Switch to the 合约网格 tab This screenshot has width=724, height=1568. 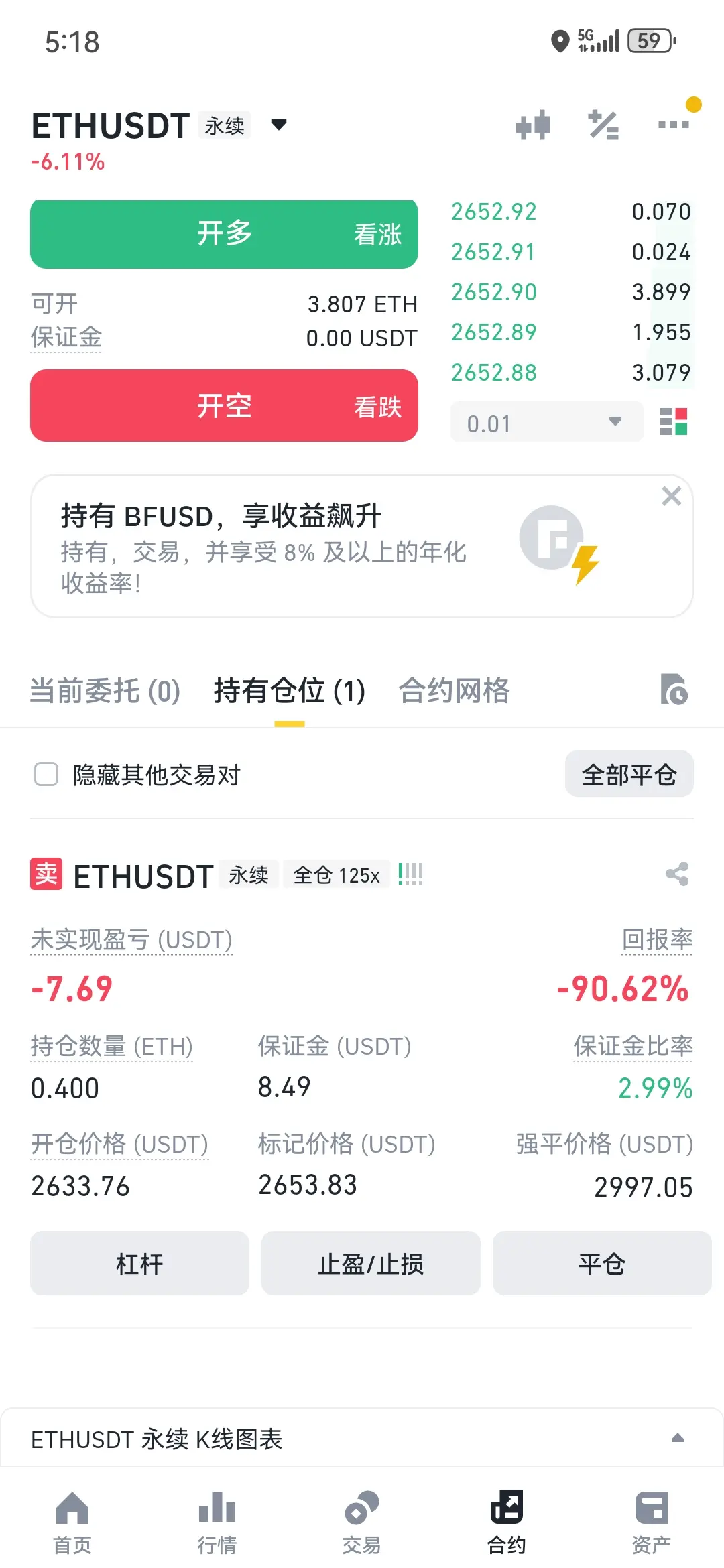(455, 691)
